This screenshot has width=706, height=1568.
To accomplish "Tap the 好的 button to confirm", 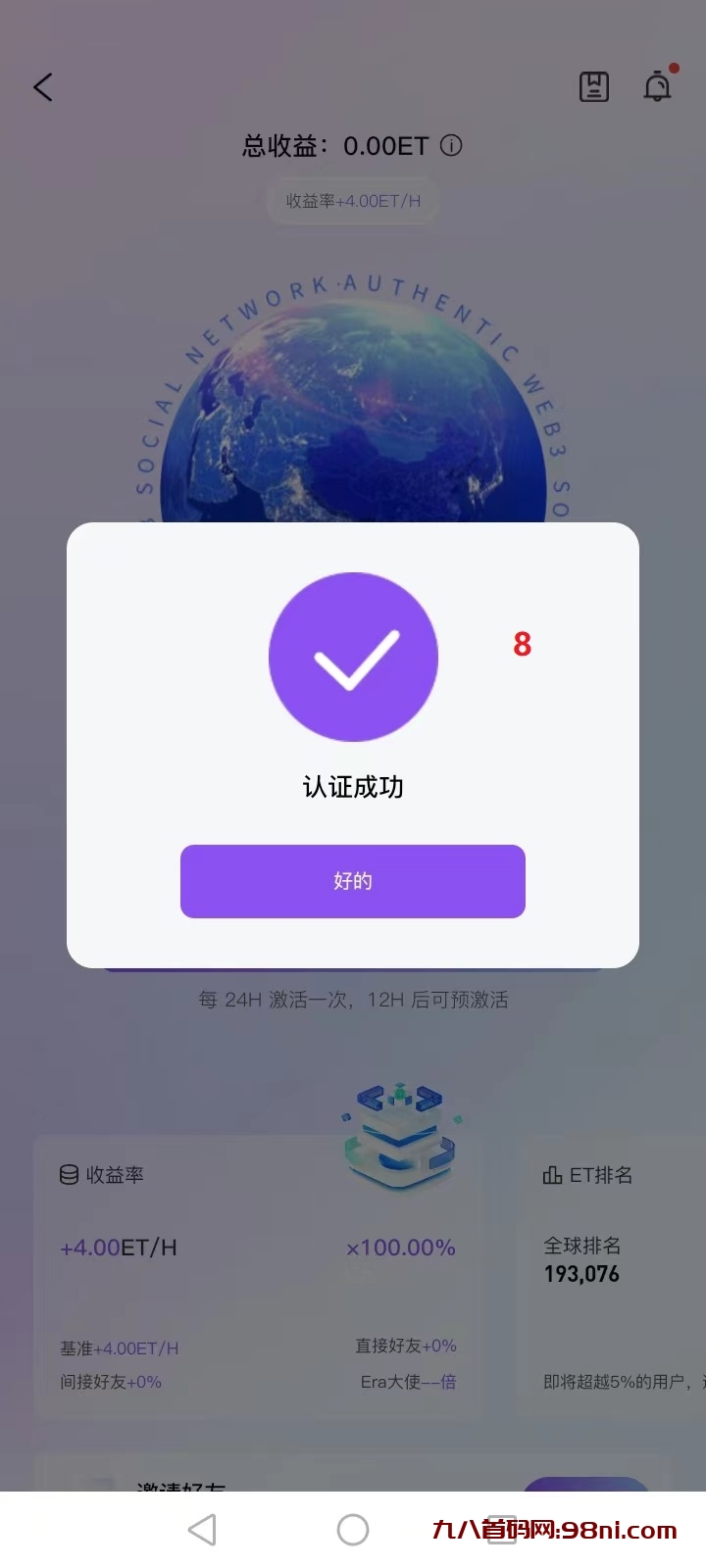I will coord(352,881).
